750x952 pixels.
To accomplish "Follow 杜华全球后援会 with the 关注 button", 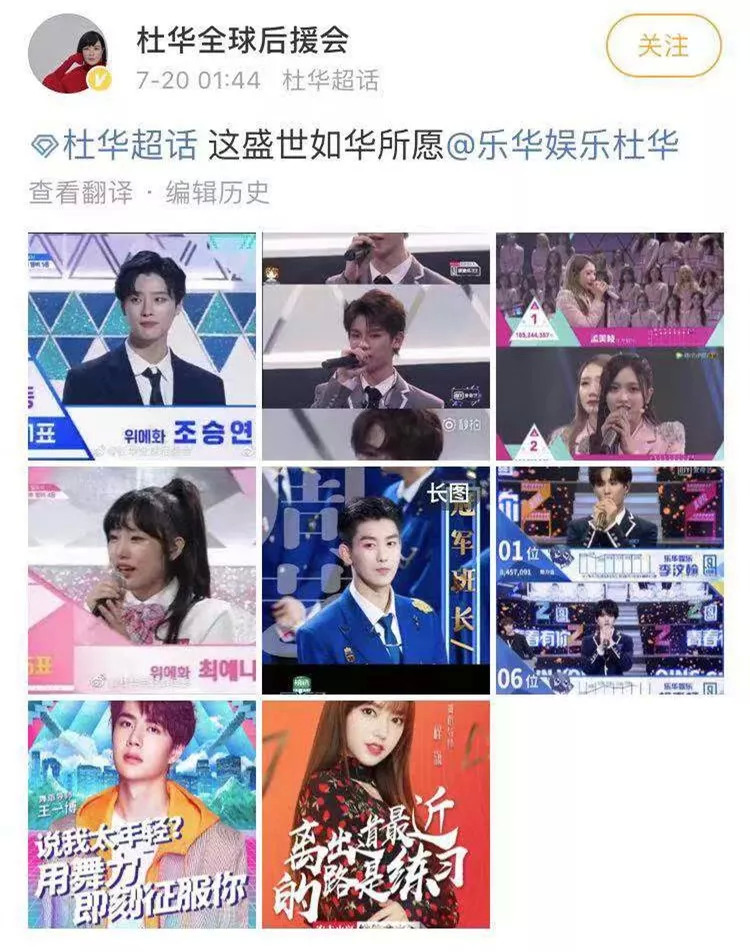I will (x=662, y=46).
